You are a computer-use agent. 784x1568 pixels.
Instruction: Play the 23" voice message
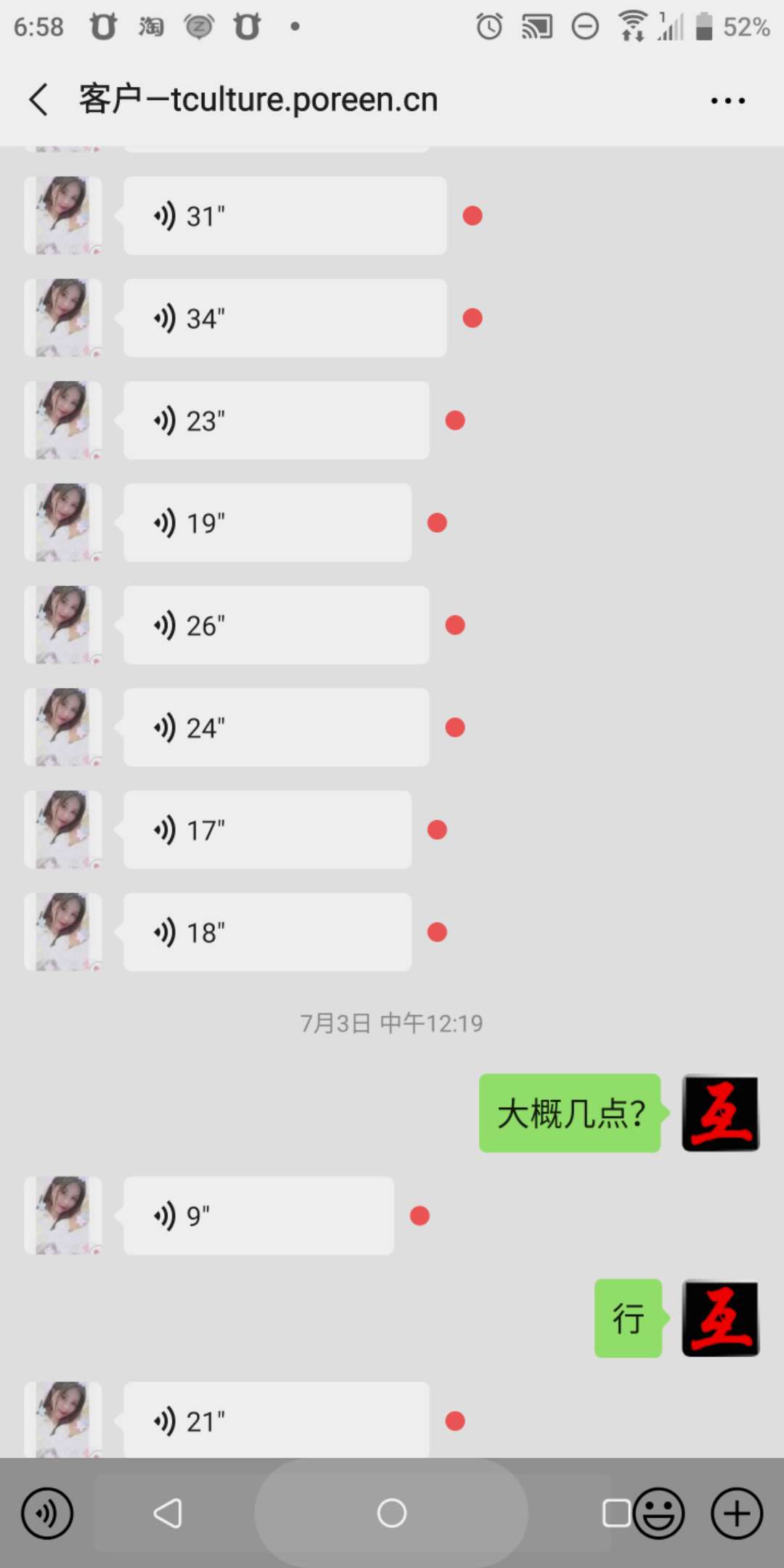(x=276, y=420)
